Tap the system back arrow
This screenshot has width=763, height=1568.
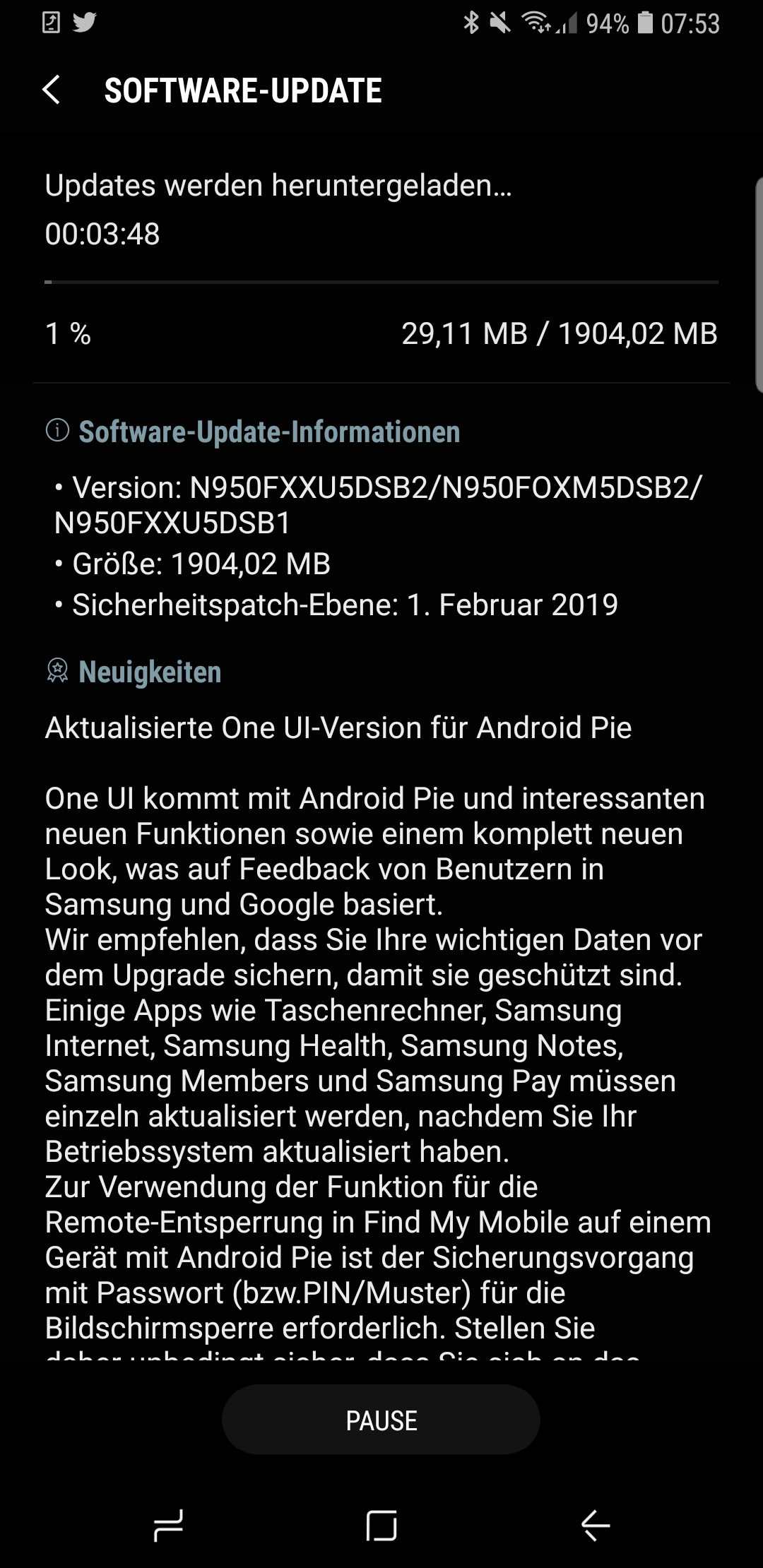(595, 1526)
